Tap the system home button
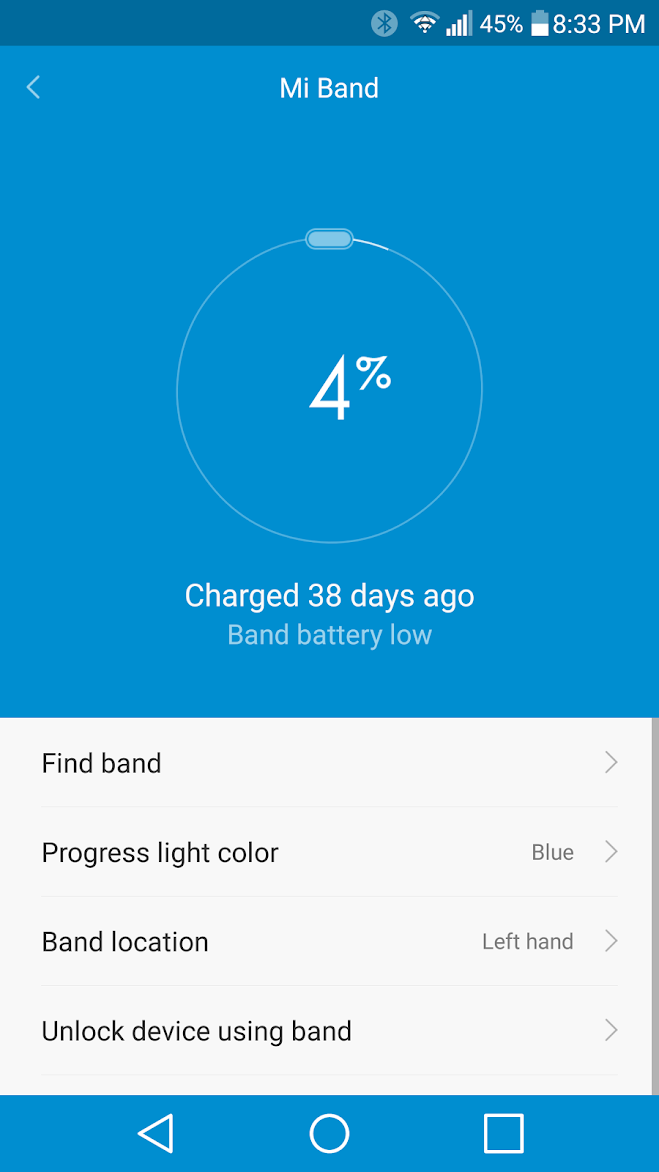This screenshot has width=659, height=1172. pyautogui.click(x=330, y=1133)
